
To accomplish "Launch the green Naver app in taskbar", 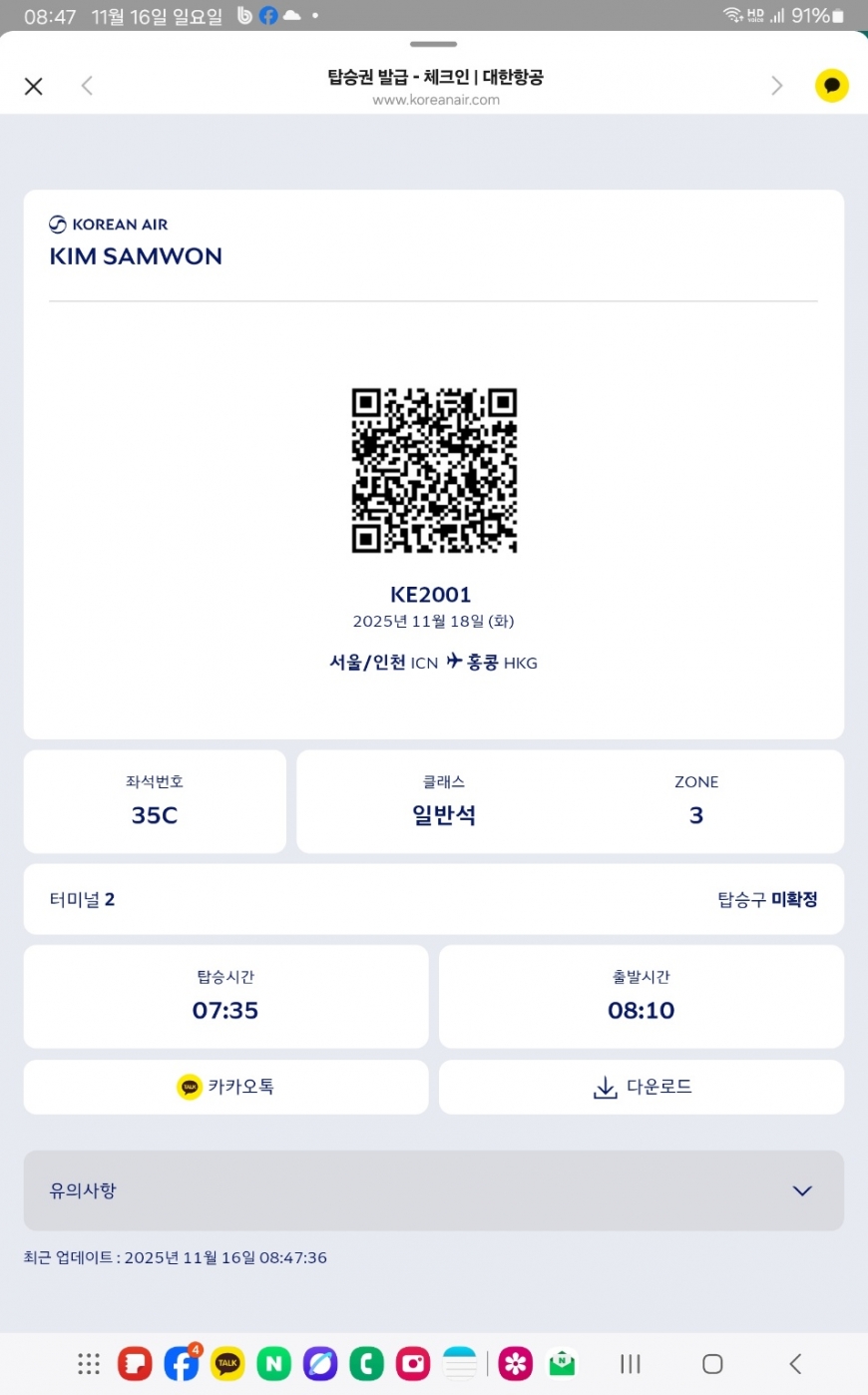I will coord(273,1364).
